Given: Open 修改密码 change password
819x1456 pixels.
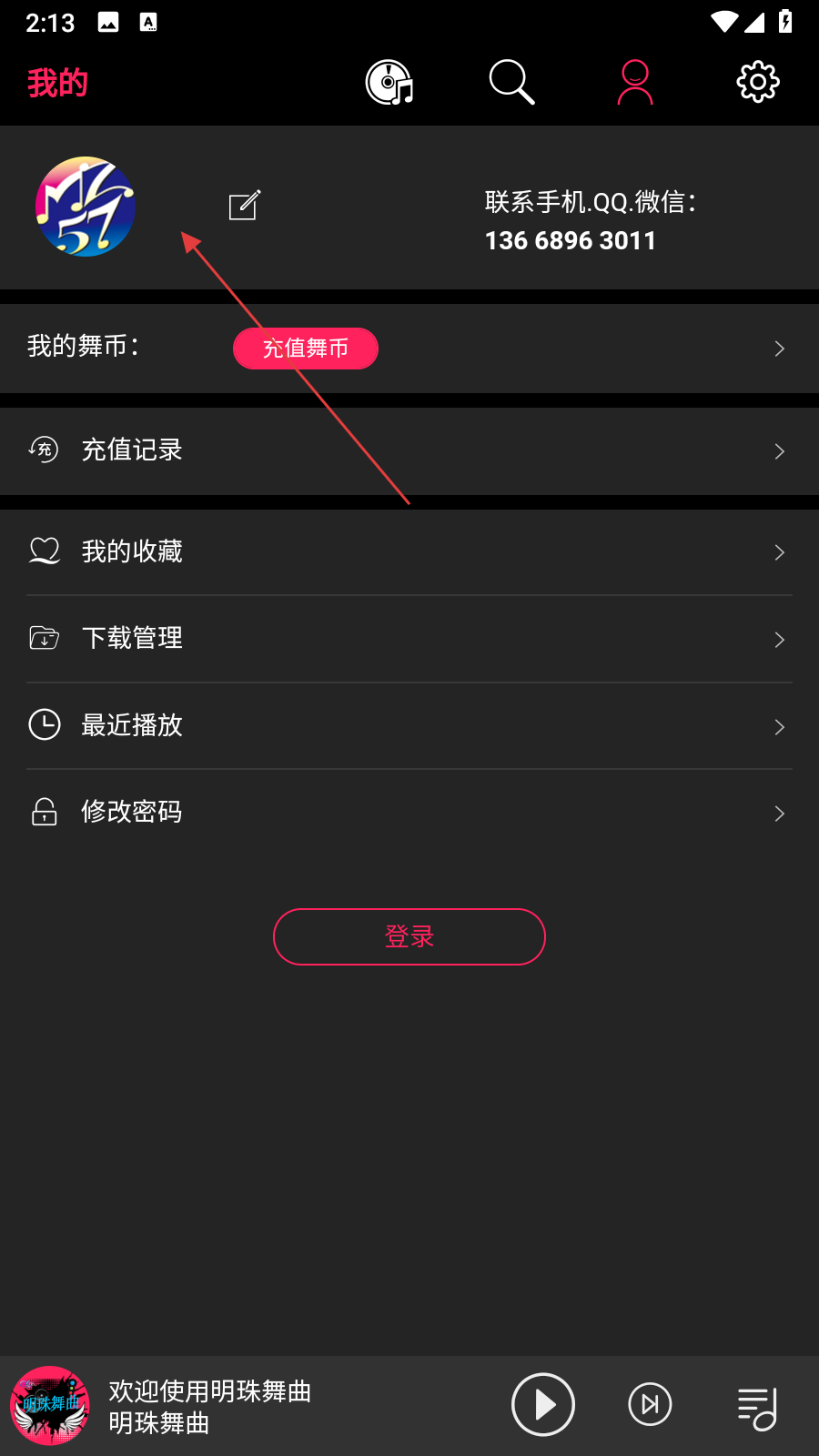Looking at the screenshot, I should (x=409, y=812).
